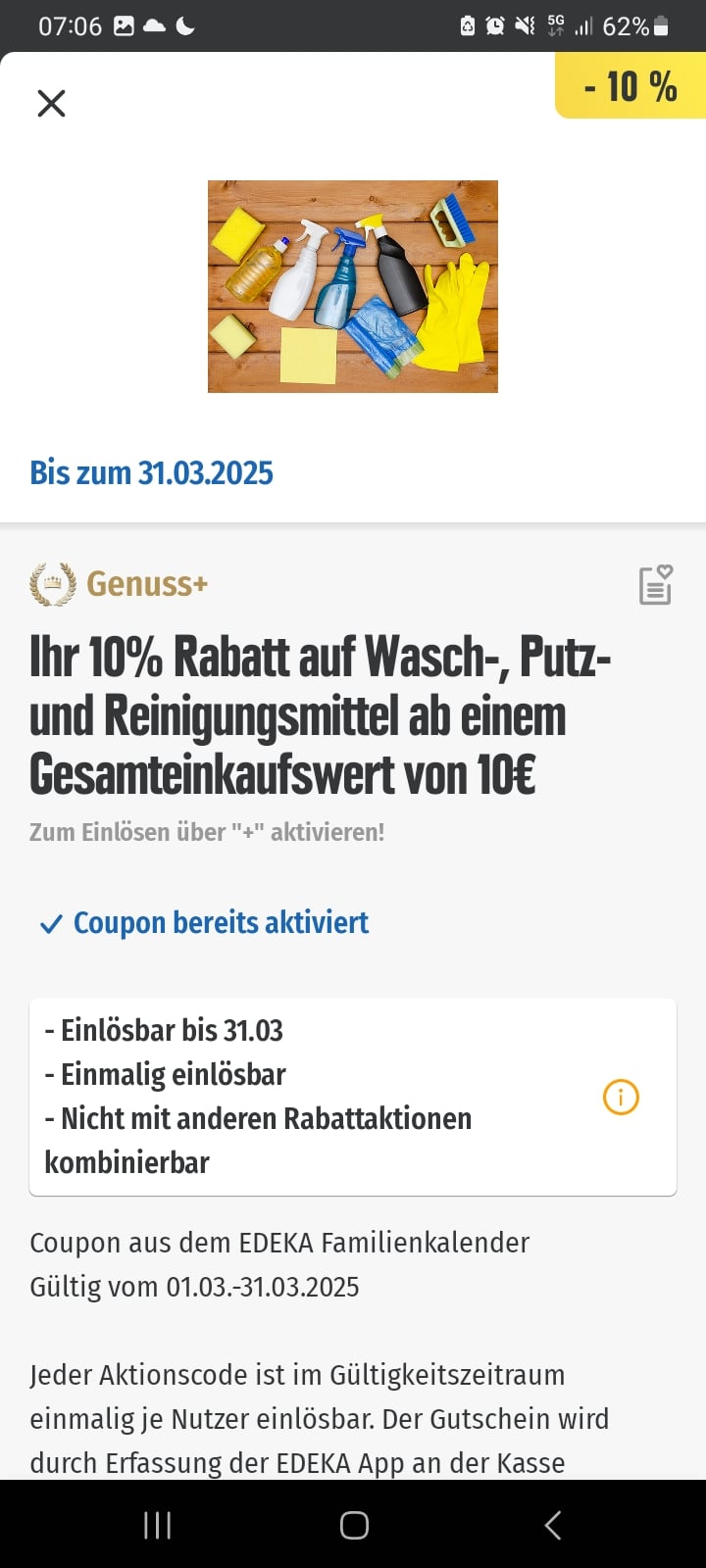Open the recent apps overview
Screen dimensions: 706x1568
tap(157, 1525)
